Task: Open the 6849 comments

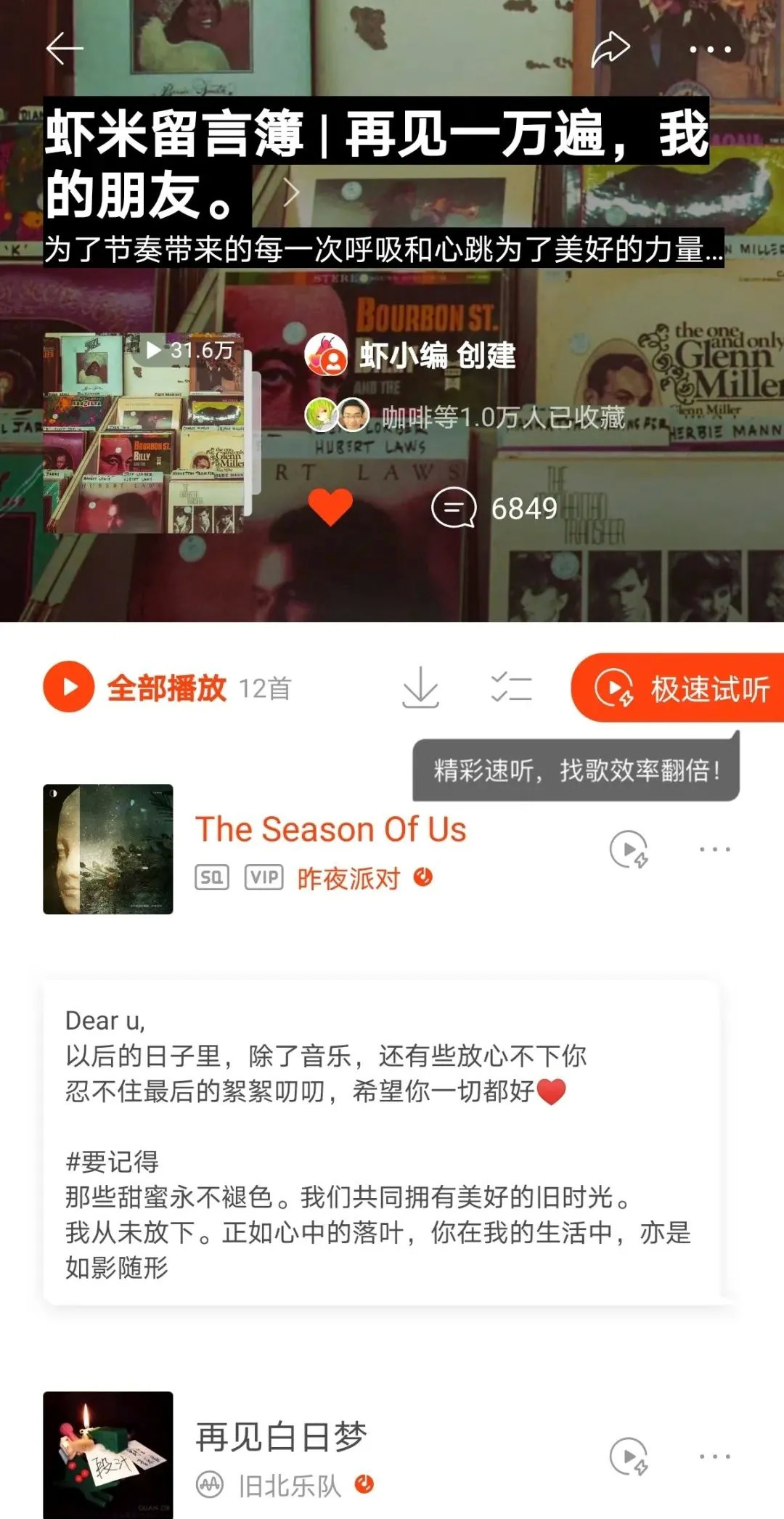Action: pos(494,508)
